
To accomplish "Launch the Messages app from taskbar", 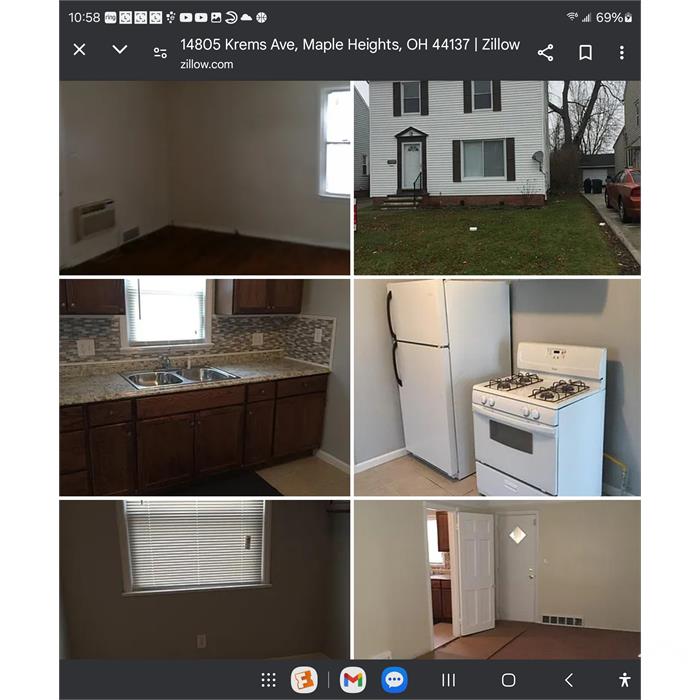I will [x=395, y=680].
